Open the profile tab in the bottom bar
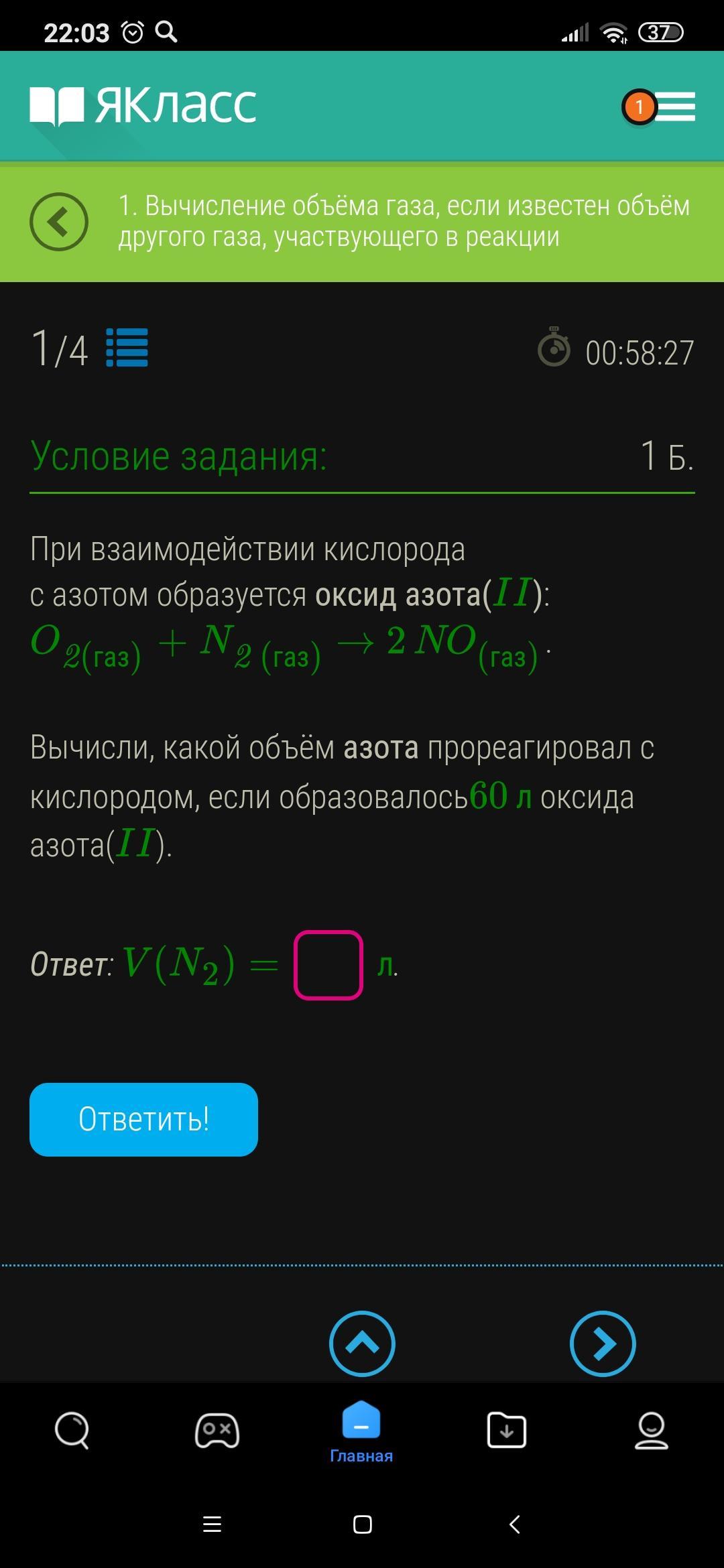Screen dimensions: 724x1568 pos(651,1430)
